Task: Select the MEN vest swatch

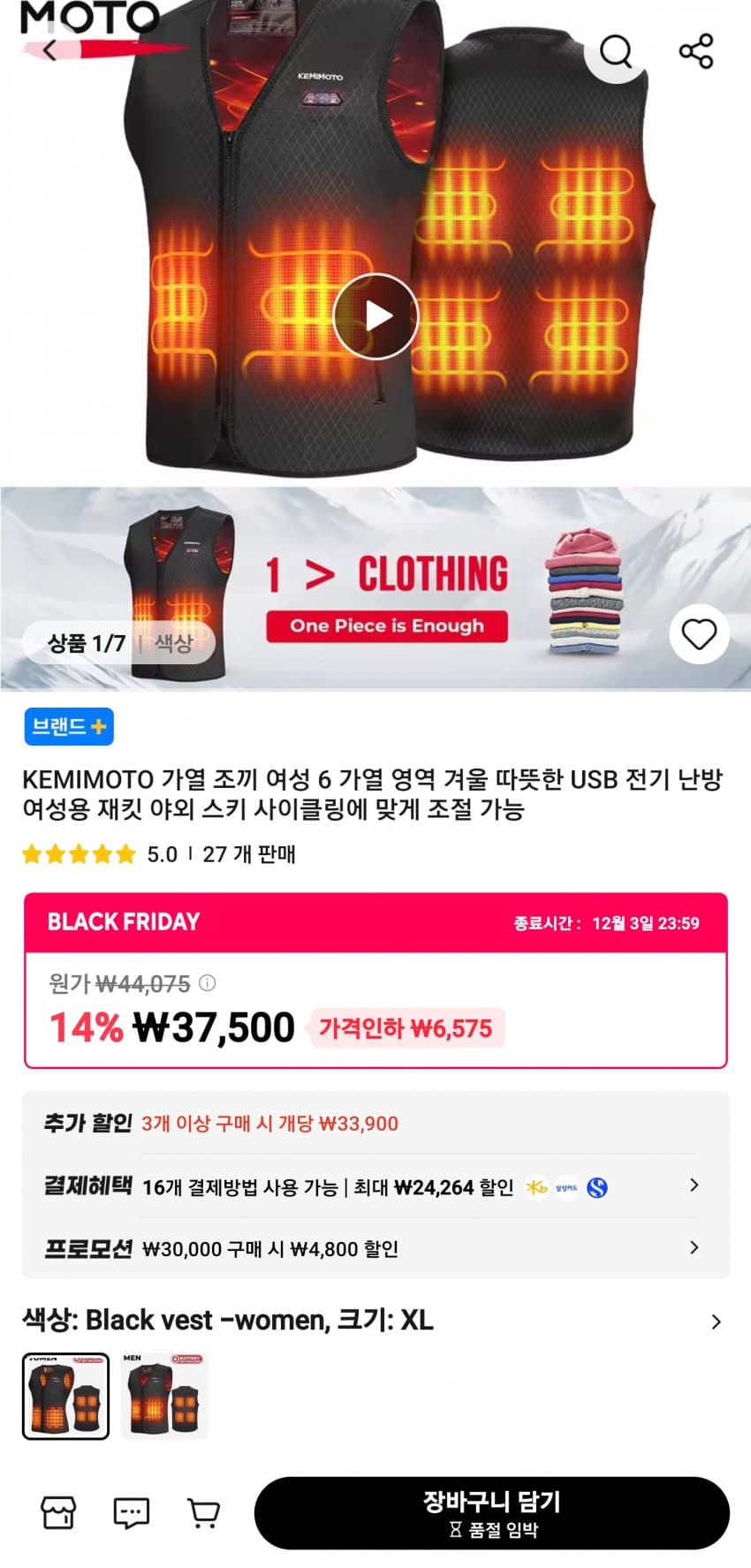Action: (x=164, y=1397)
